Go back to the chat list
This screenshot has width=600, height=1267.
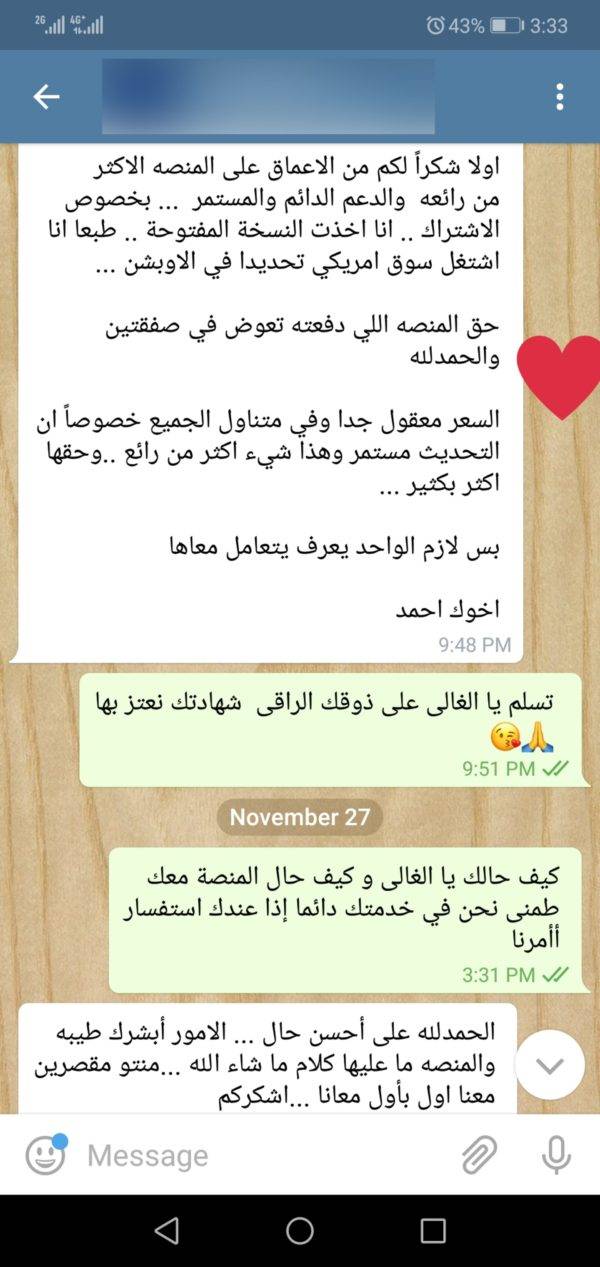46,97
